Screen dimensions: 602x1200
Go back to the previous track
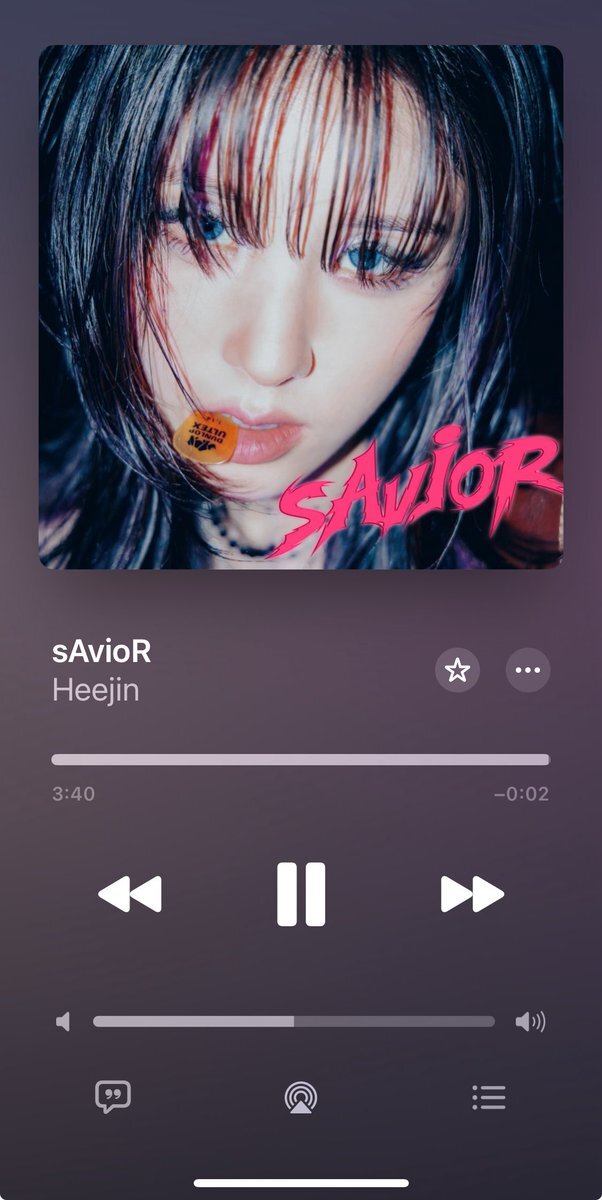pyautogui.click(x=130, y=893)
